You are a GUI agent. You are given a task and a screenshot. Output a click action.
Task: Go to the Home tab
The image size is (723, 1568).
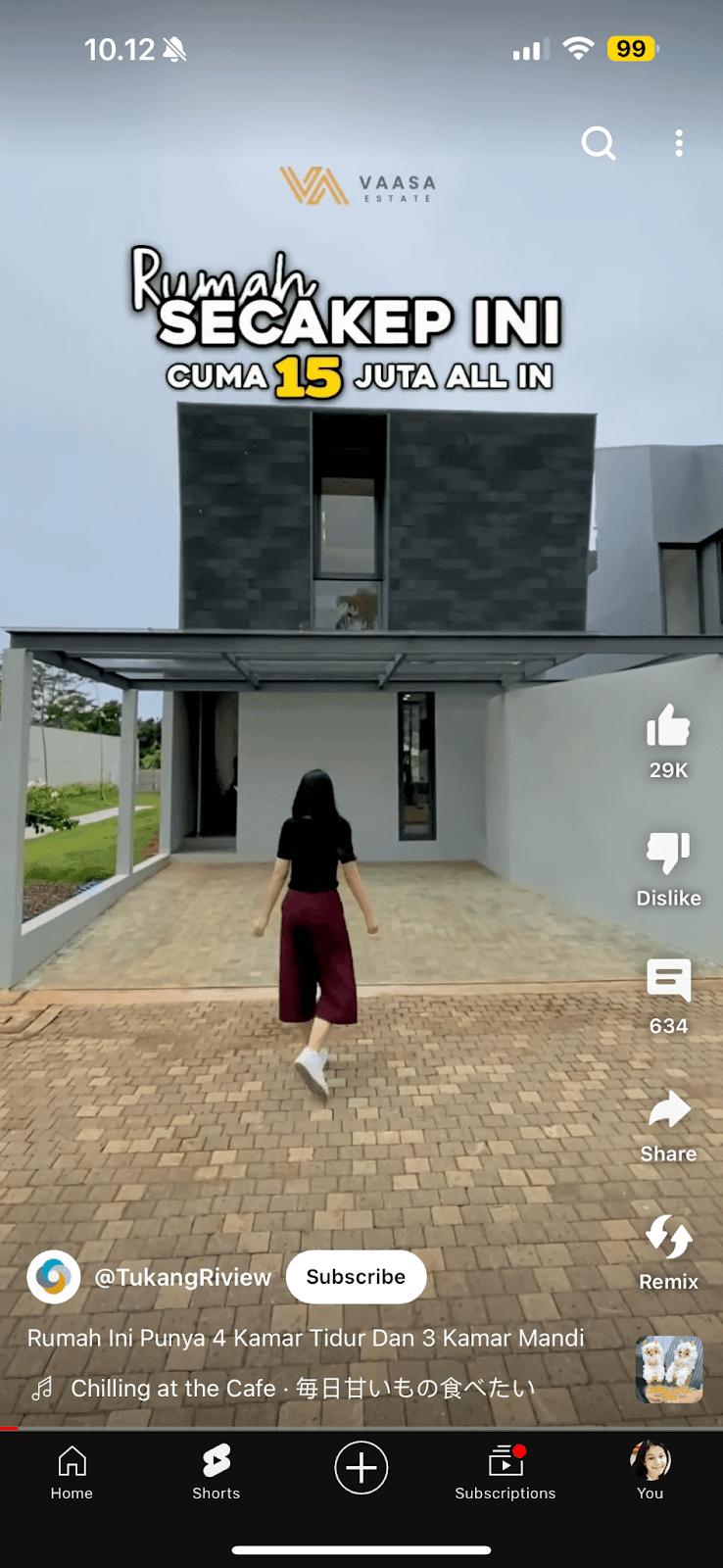click(72, 1472)
